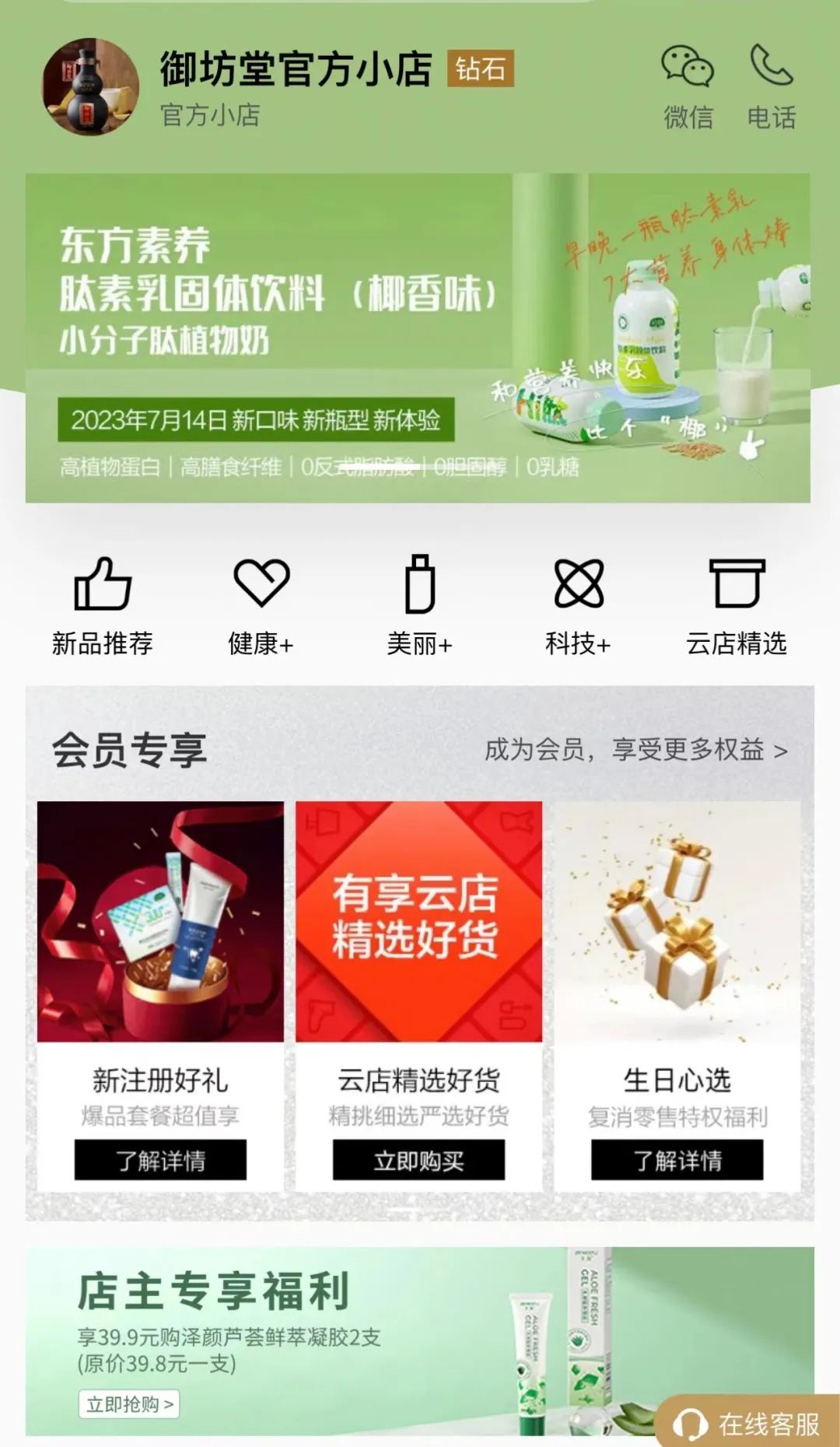The image size is (840, 1447).
Task: Contact the shop via 微信
Action: pos(688,86)
